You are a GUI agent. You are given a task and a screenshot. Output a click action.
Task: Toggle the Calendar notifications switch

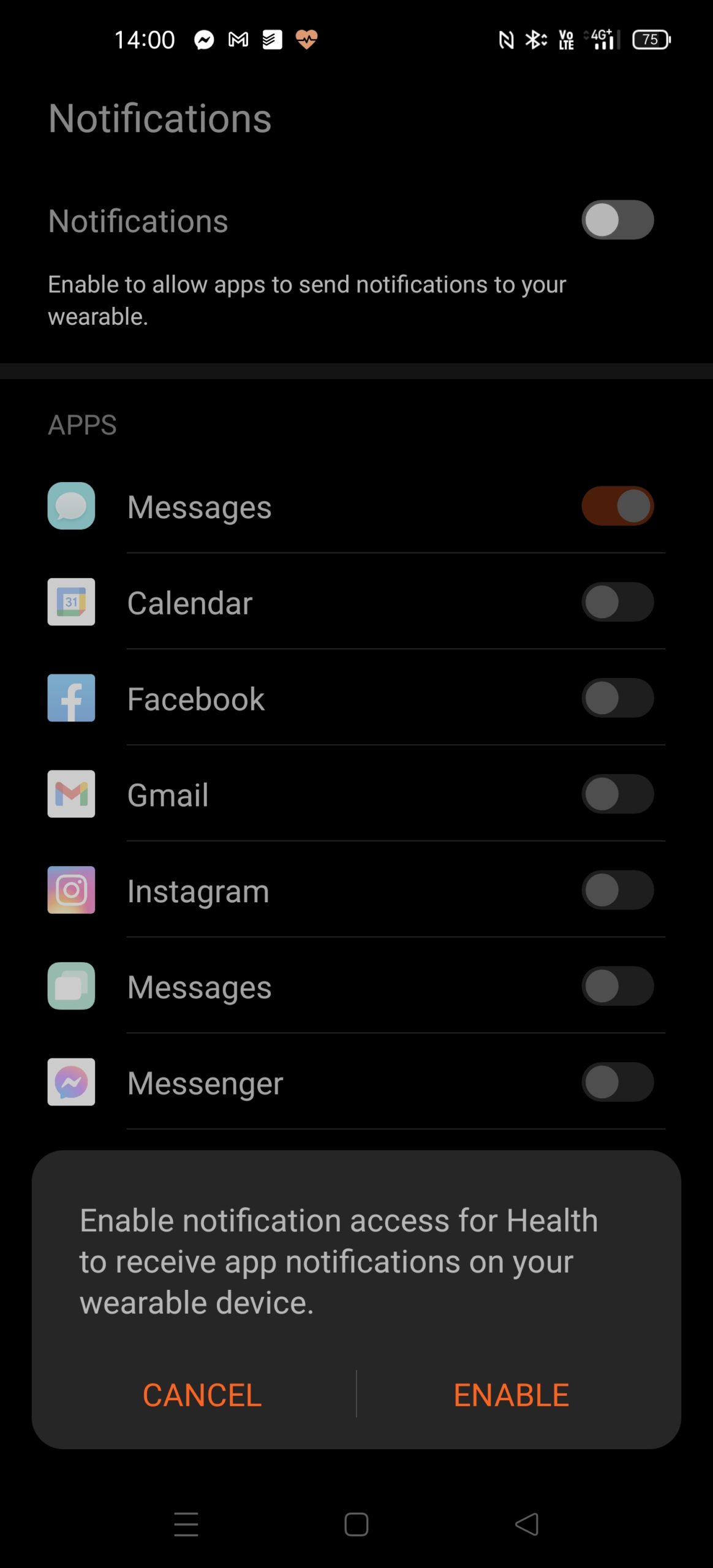[617, 602]
